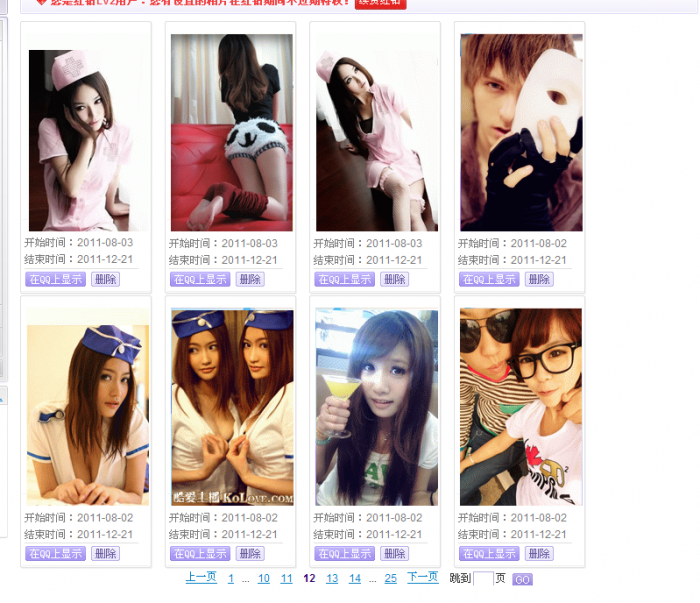Show the sunglasses couple photo on QQ
700x603 pixels.
click(489, 554)
